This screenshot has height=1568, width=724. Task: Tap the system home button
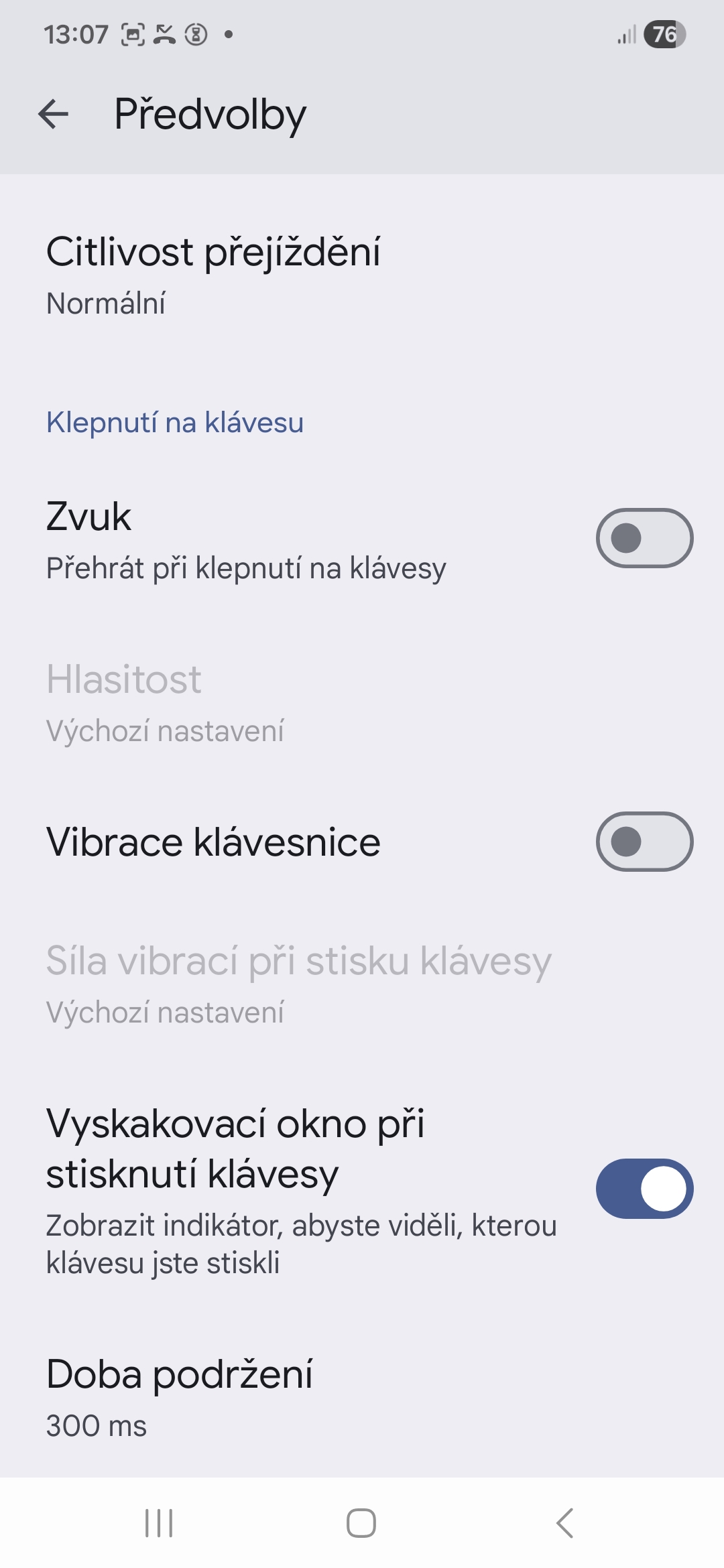pos(361,1523)
